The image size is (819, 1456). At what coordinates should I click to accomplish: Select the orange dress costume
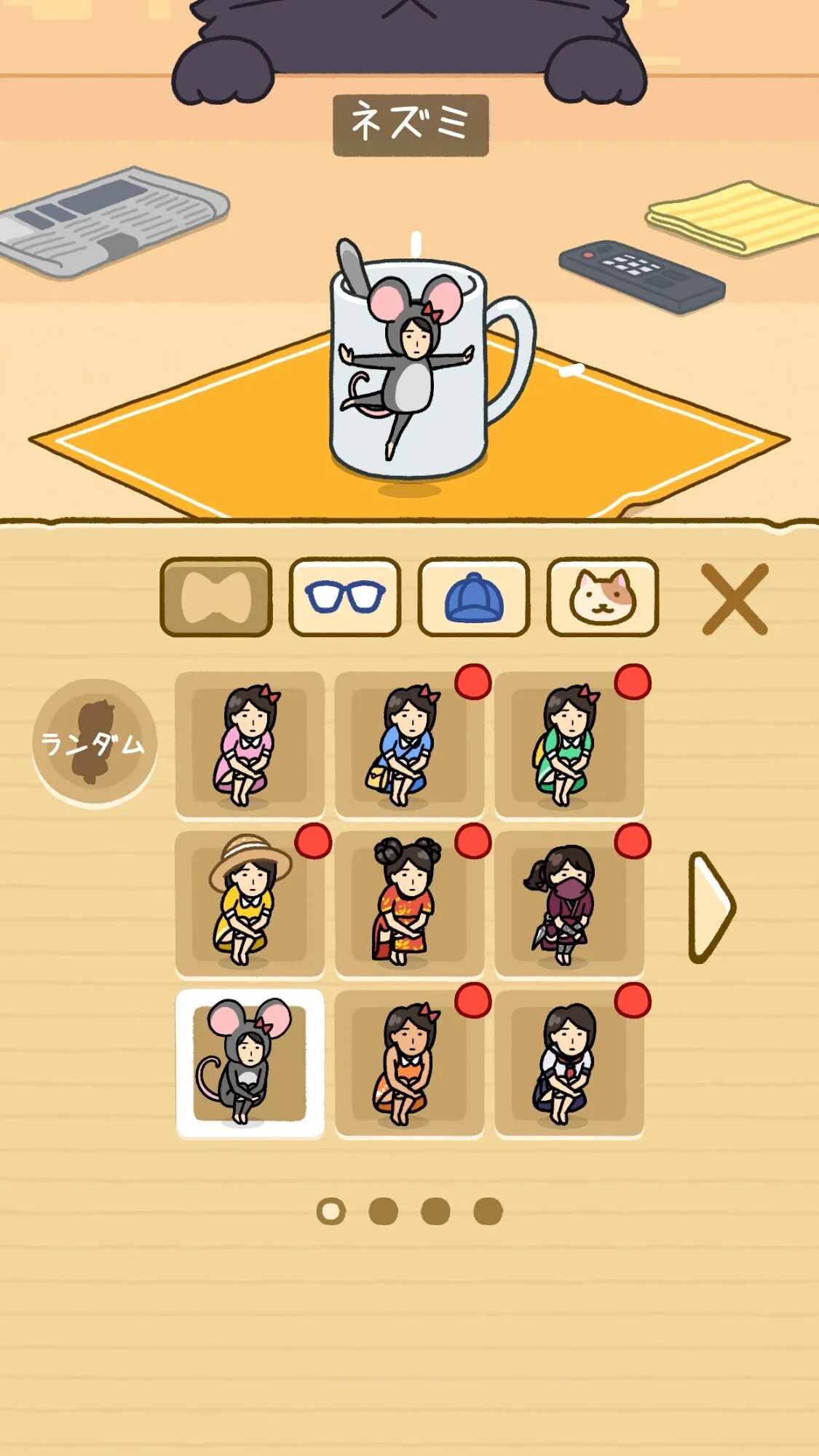(x=408, y=1063)
